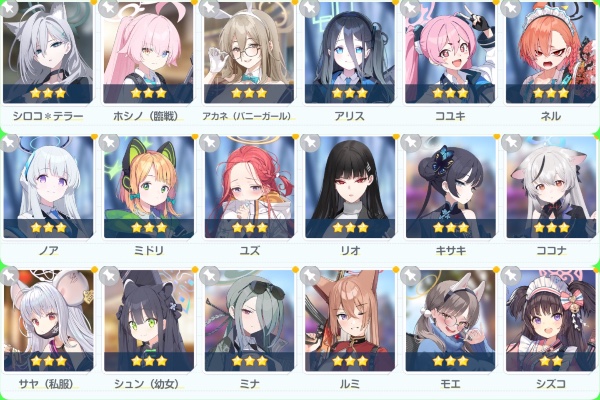600x400 pixels.
Task: View the ルミ character card
Action: pos(350,320)
